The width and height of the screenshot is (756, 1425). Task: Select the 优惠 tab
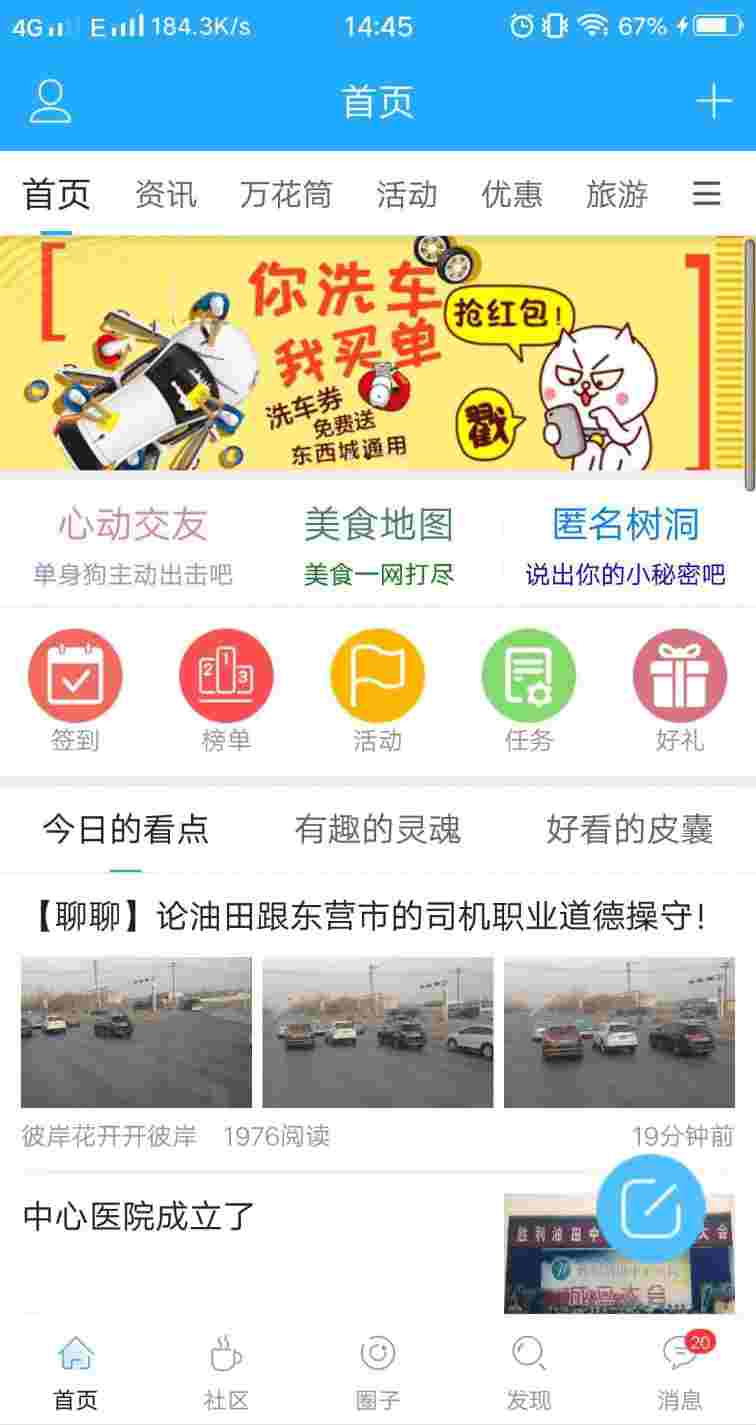511,194
